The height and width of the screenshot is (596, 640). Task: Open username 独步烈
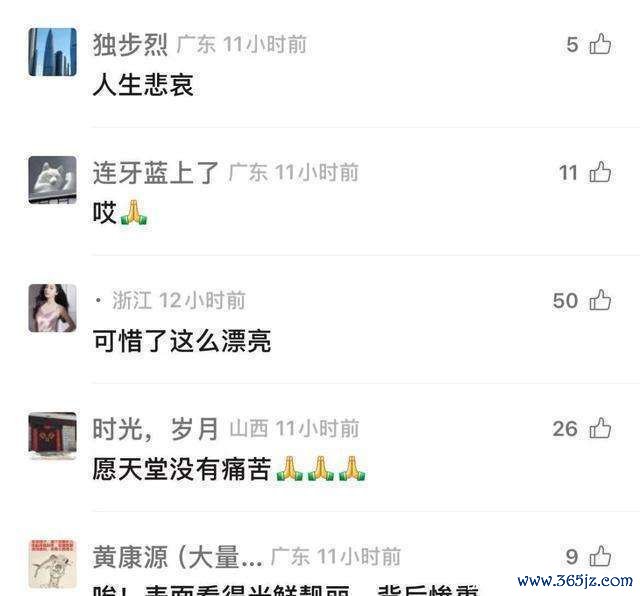click(x=130, y=44)
